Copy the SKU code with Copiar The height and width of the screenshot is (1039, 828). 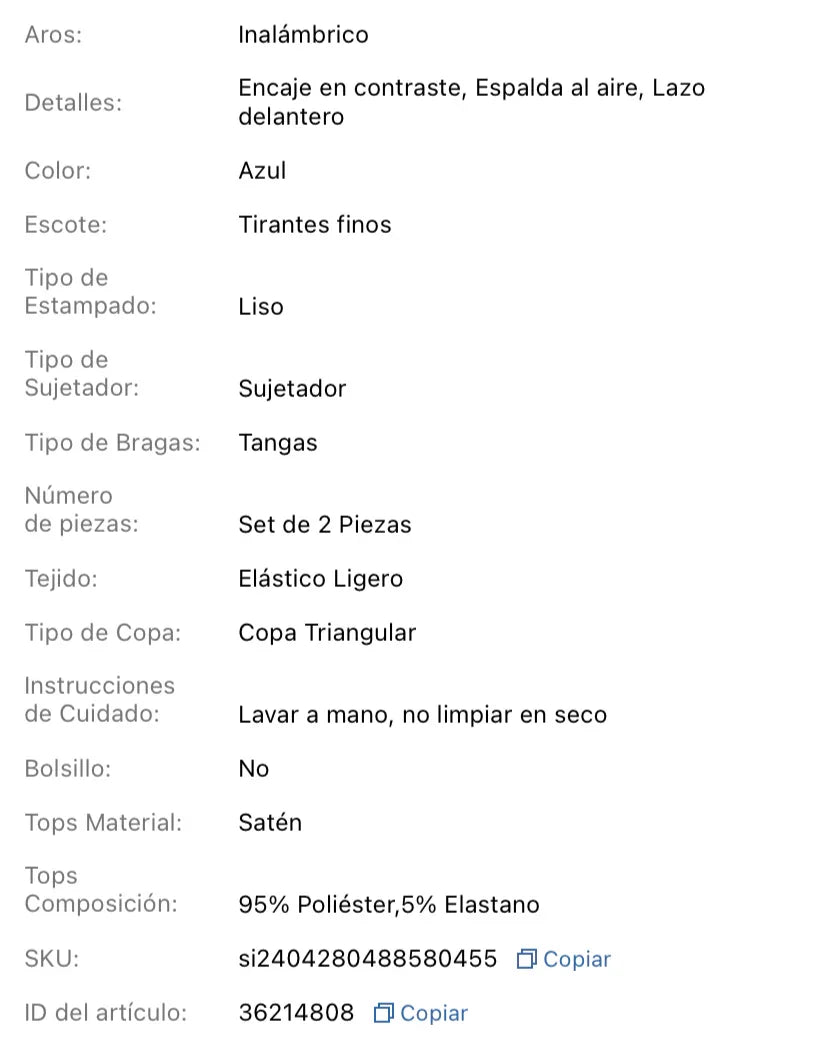coord(564,959)
